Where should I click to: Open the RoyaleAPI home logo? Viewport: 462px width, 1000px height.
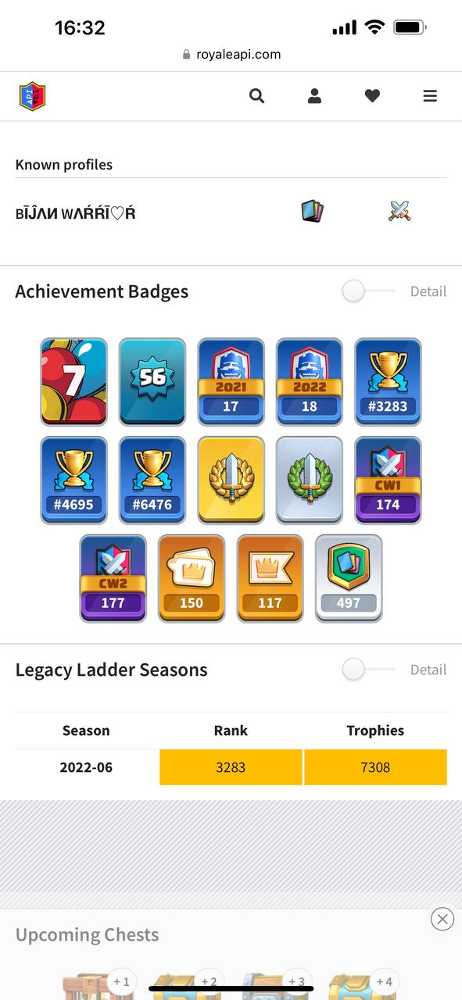tap(32, 96)
